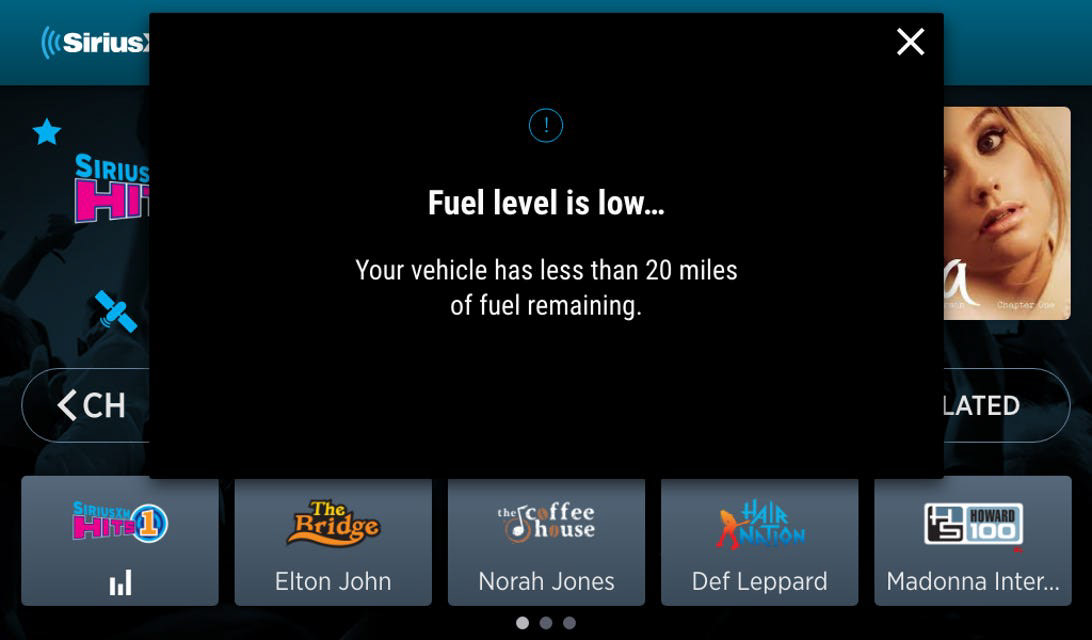
Task: Select The Coffee House with Norah Jones
Action: coord(546,541)
